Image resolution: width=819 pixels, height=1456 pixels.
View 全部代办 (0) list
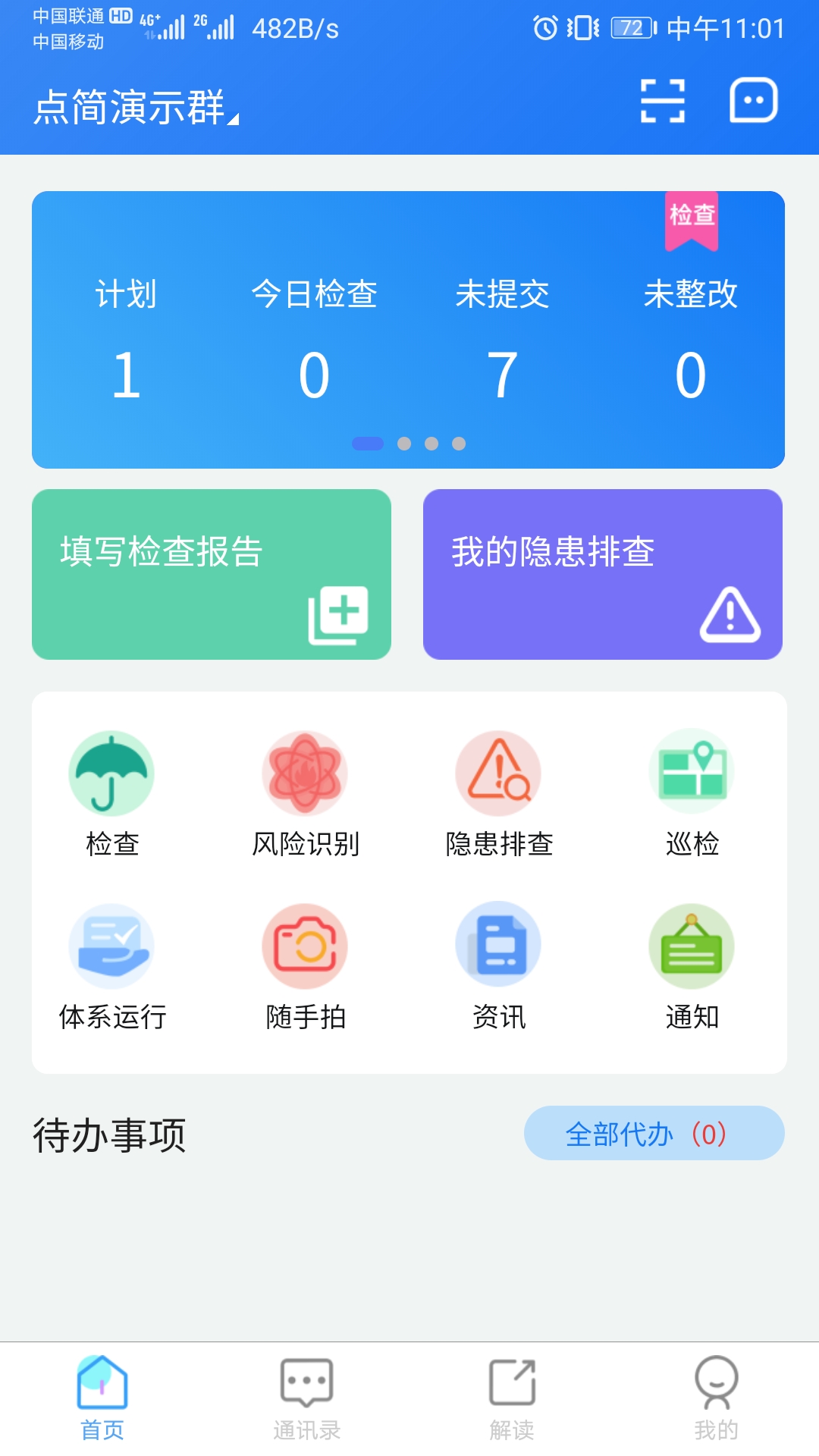click(x=654, y=1133)
